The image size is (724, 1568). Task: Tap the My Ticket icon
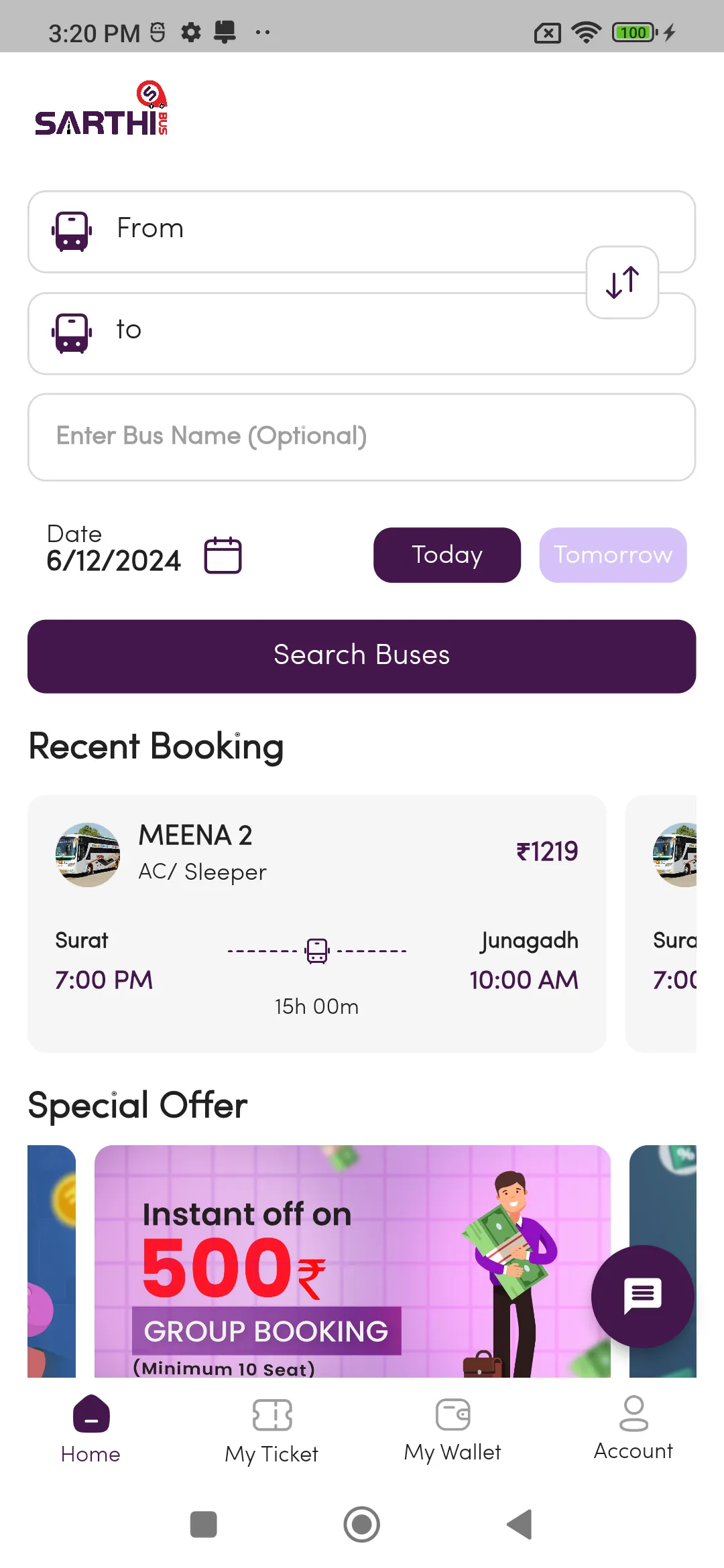[271, 1414]
